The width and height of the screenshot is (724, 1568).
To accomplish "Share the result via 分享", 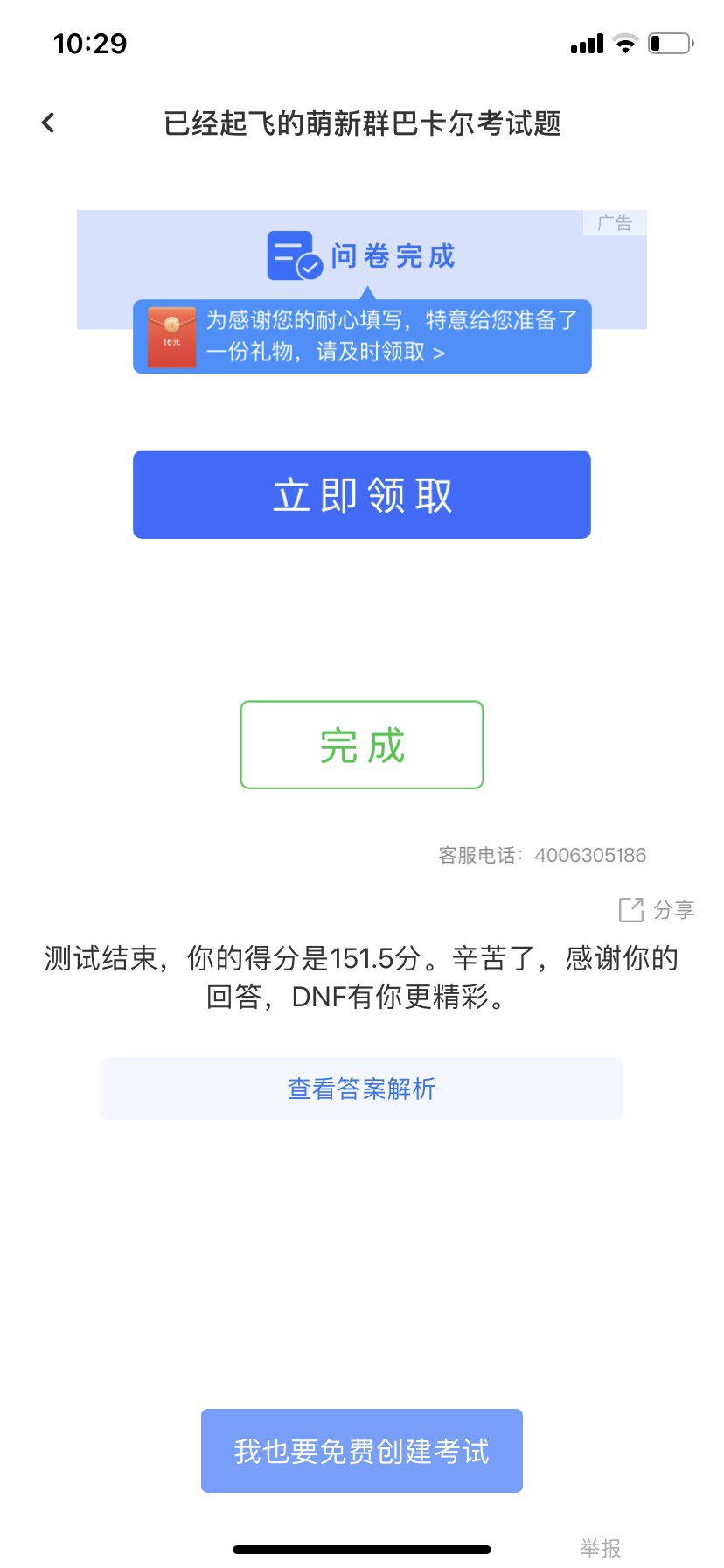I will pos(657,910).
